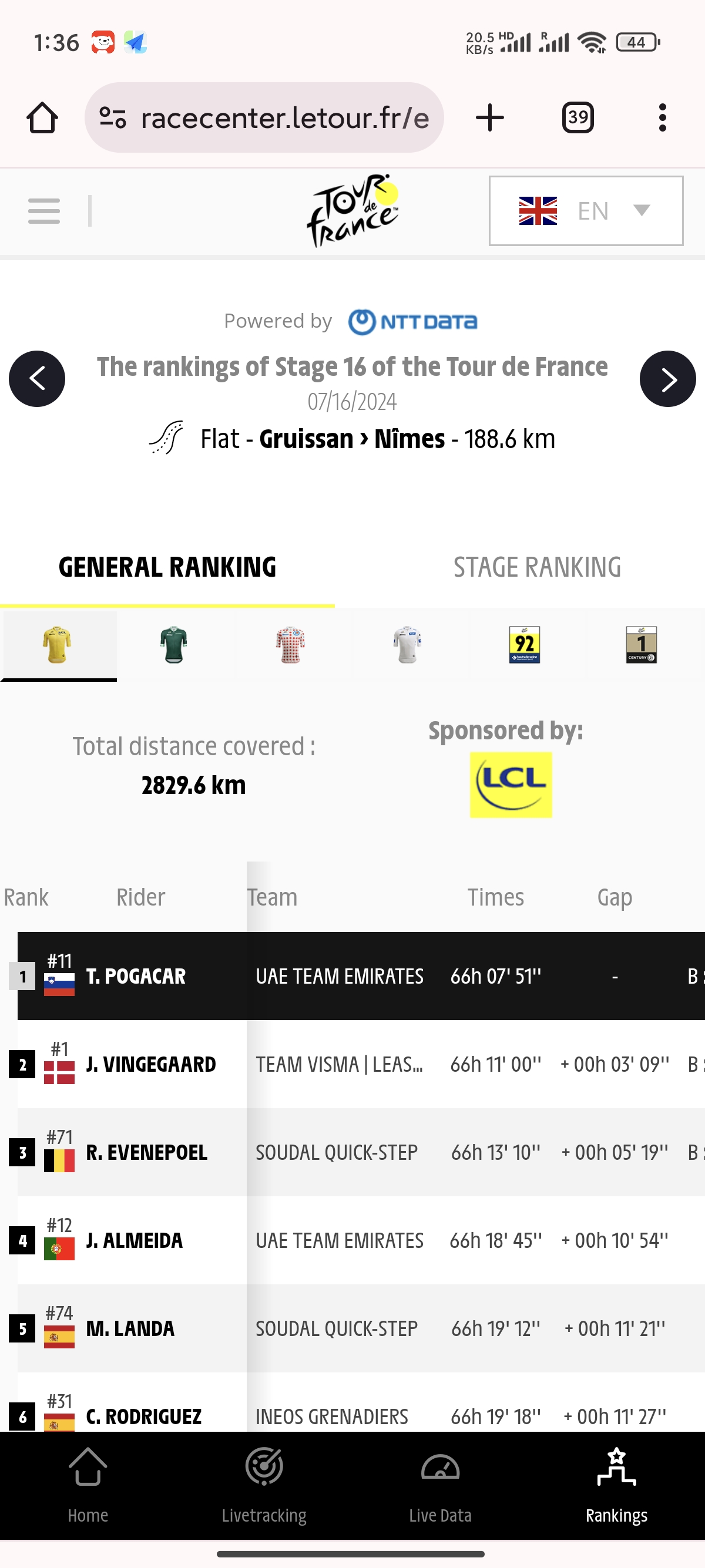Show the 39 open tabs
This screenshot has height=1568, width=705.
[x=577, y=117]
